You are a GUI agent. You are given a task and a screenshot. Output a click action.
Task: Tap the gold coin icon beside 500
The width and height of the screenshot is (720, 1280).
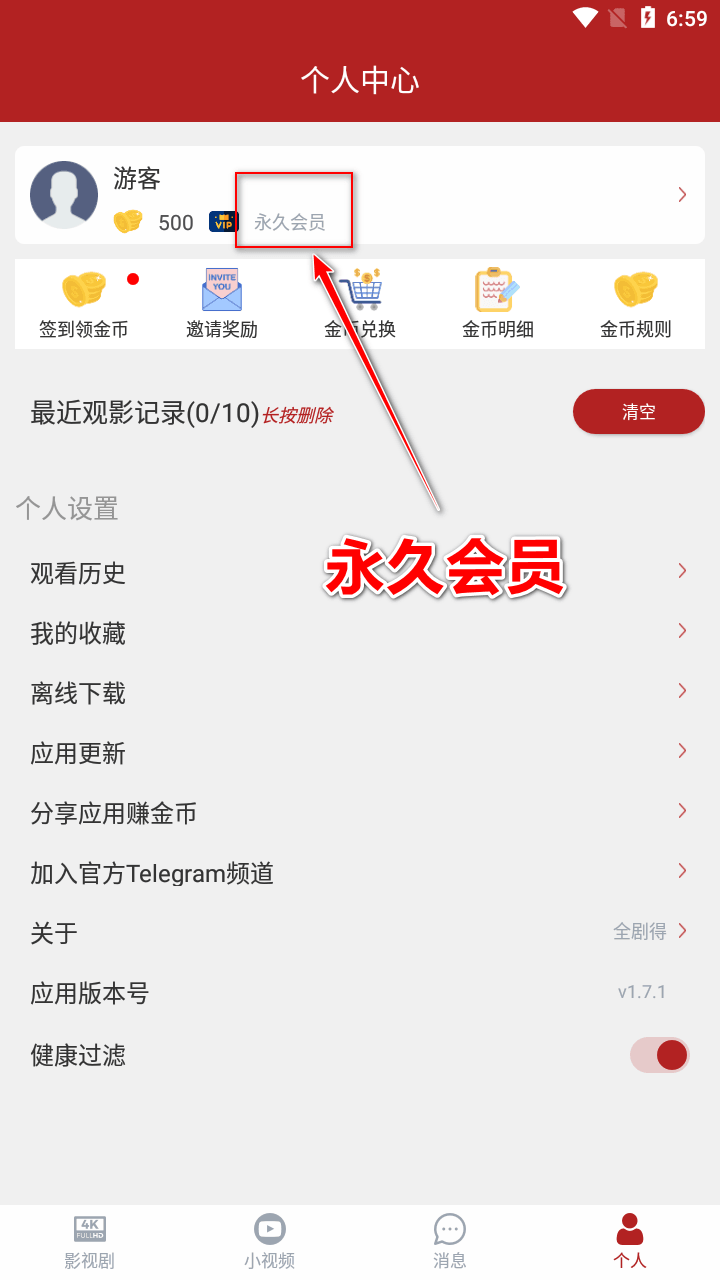(128, 222)
